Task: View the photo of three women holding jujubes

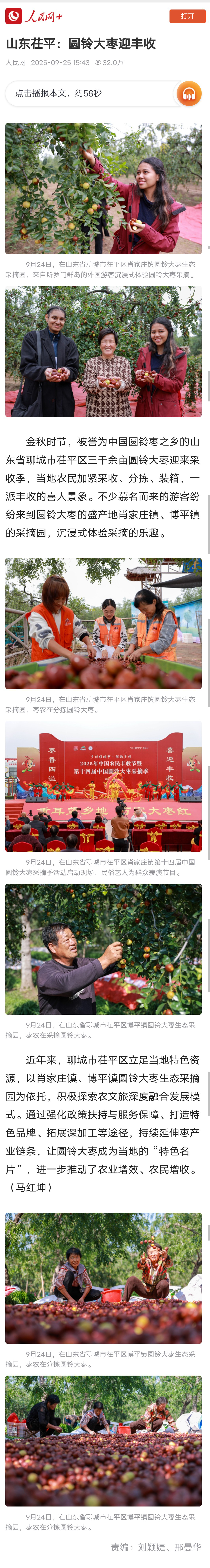Action: tap(104, 352)
